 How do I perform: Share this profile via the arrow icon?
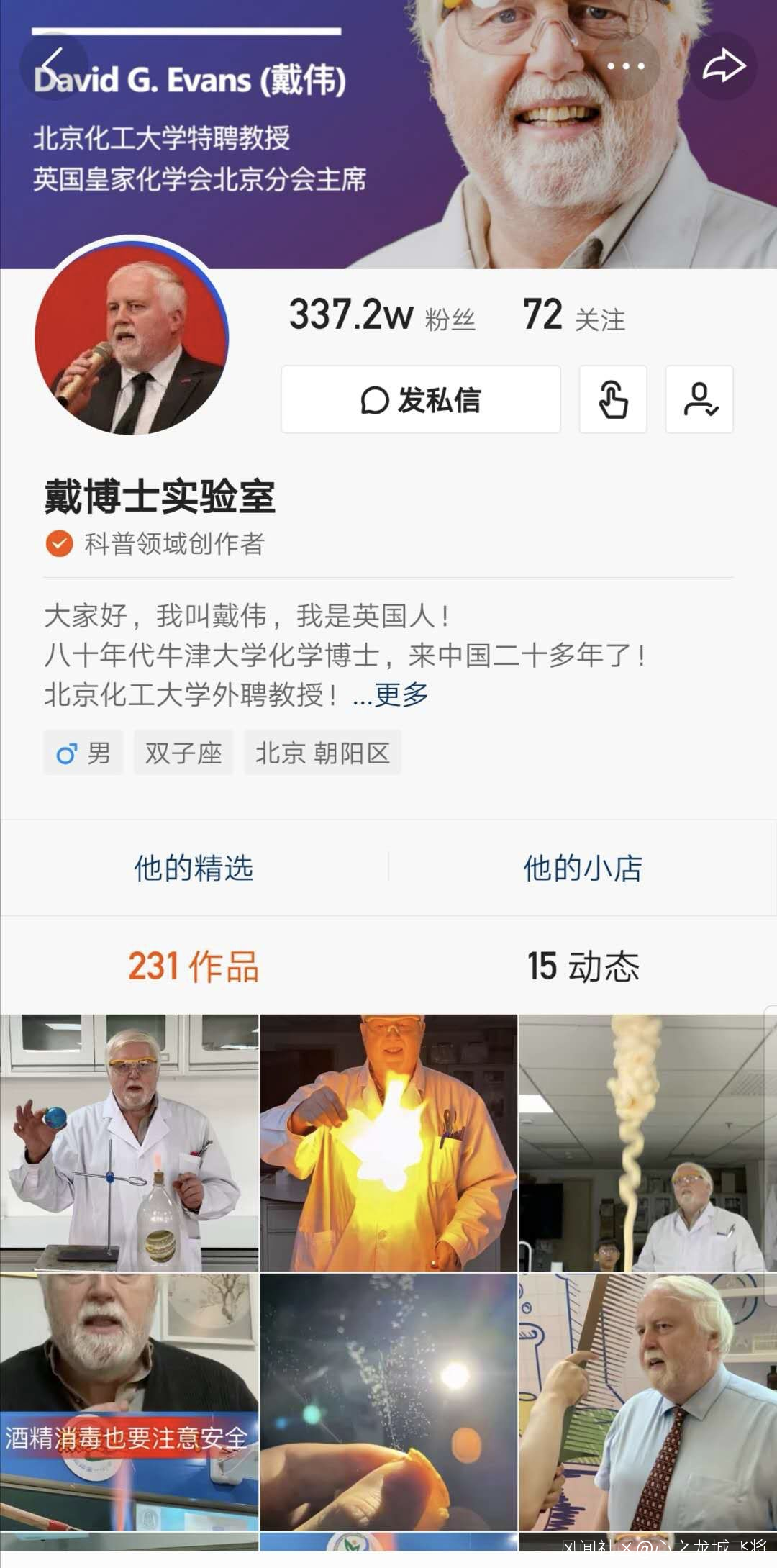coord(723,66)
